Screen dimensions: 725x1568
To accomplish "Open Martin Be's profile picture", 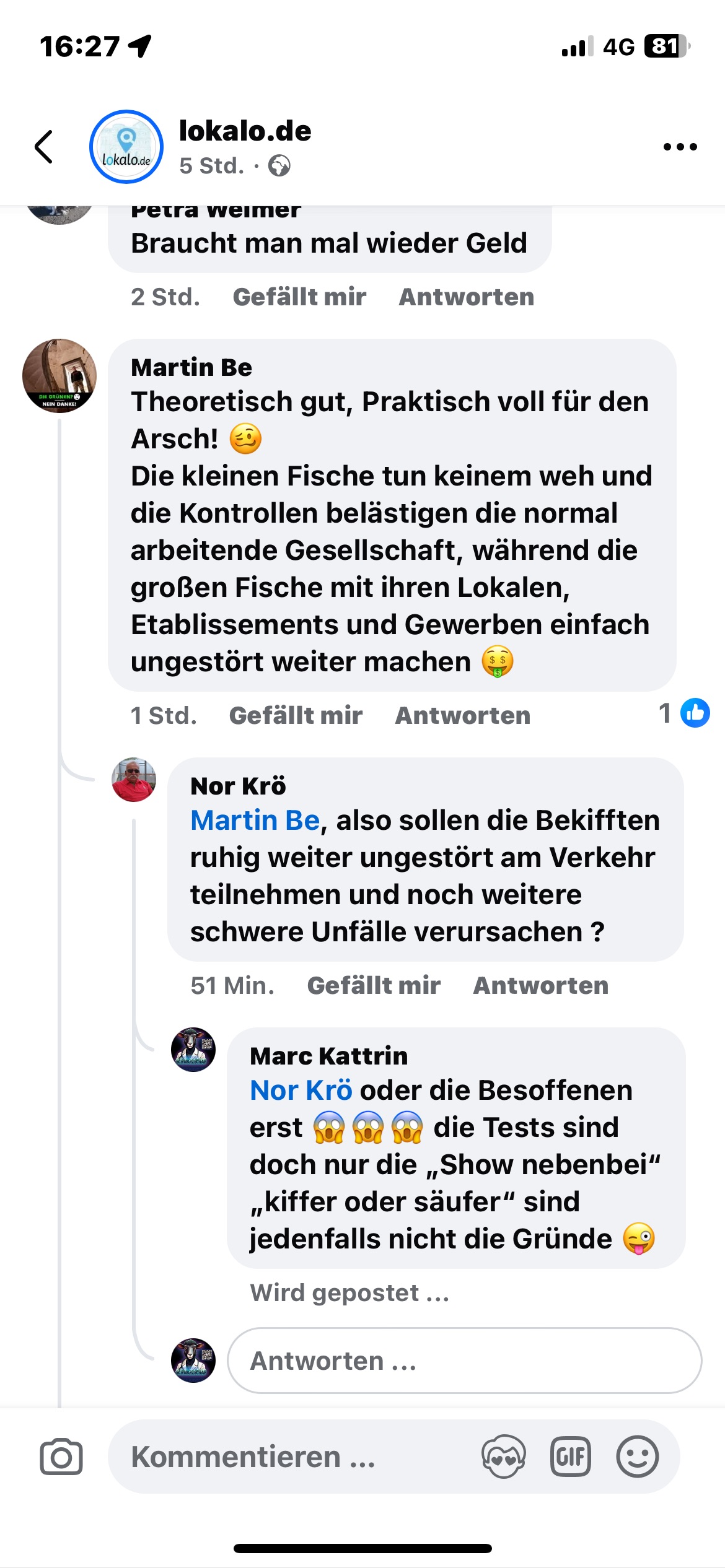I will tap(59, 376).
